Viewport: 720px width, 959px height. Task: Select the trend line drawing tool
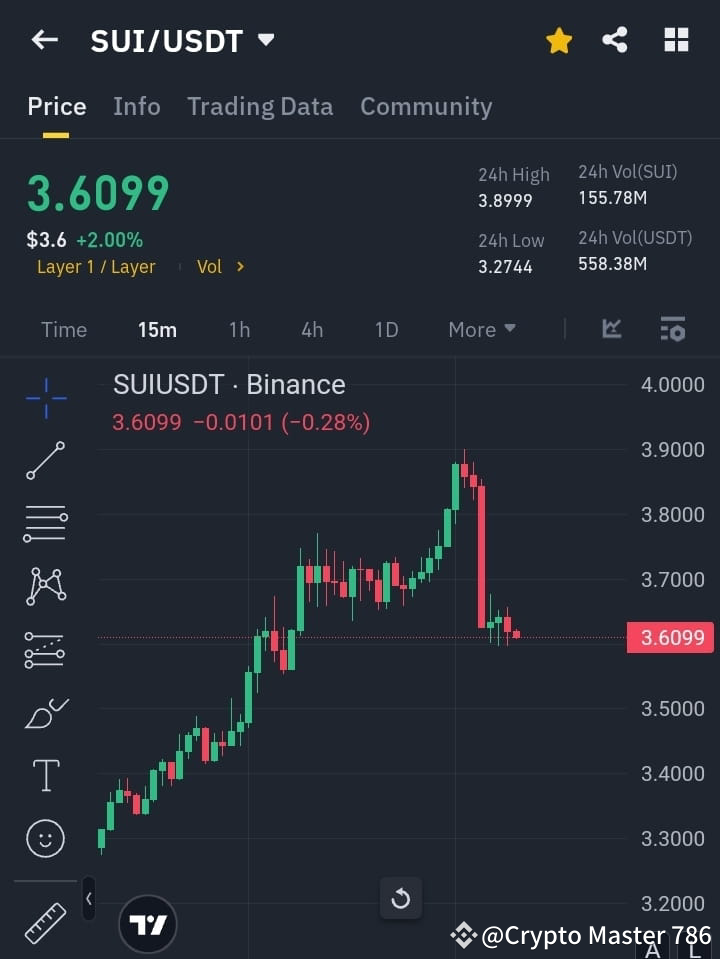45,461
